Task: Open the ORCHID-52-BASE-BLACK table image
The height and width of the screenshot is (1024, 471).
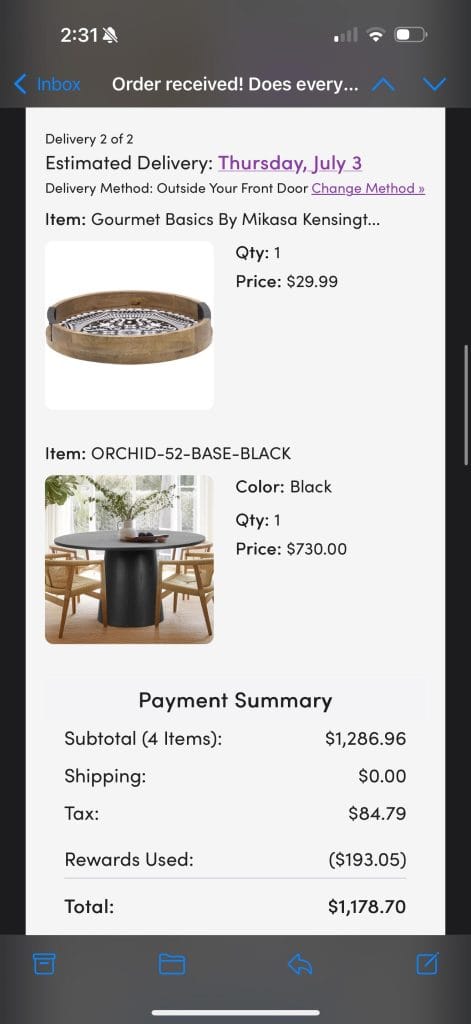Action: [x=129, y=559]
